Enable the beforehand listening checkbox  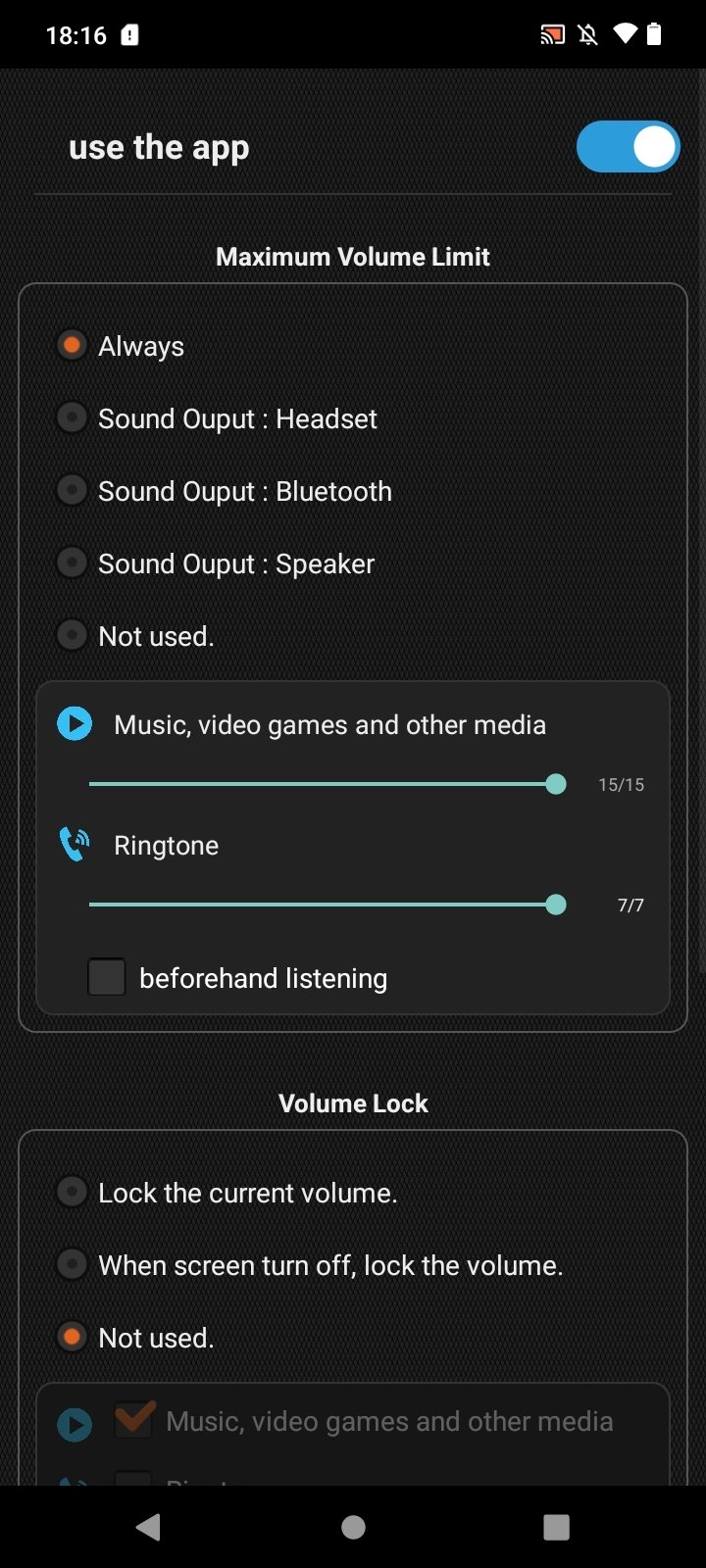click(x=107, y=977)
